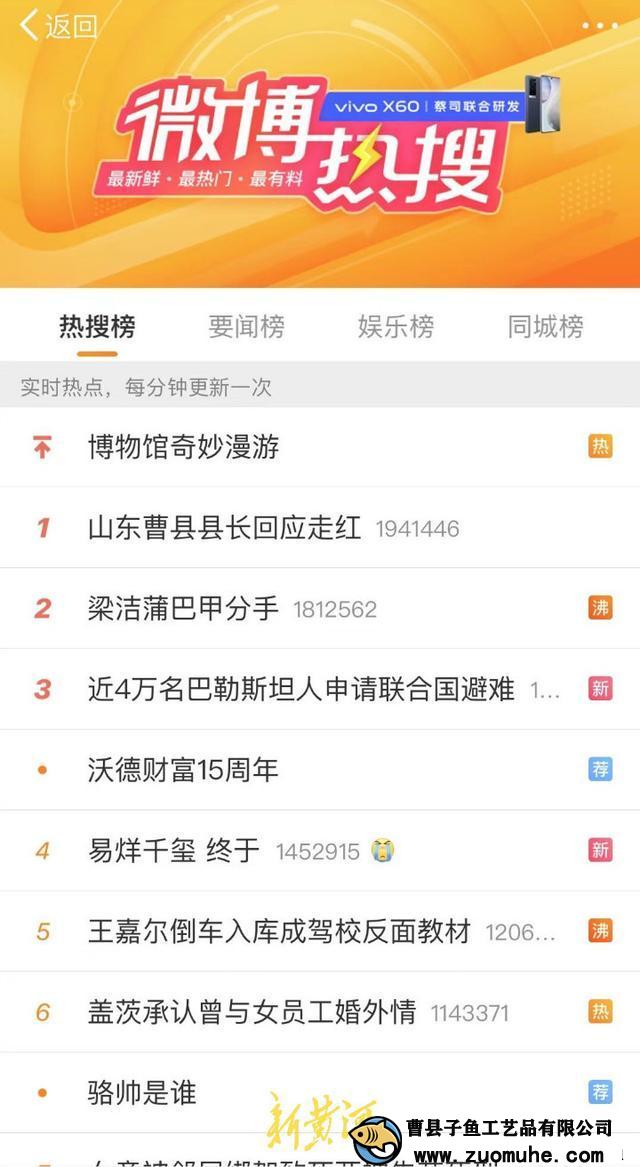640x1167 pixels.
Task: Tap the vivo X60 banner ad
Action: [x=440, y=104]
